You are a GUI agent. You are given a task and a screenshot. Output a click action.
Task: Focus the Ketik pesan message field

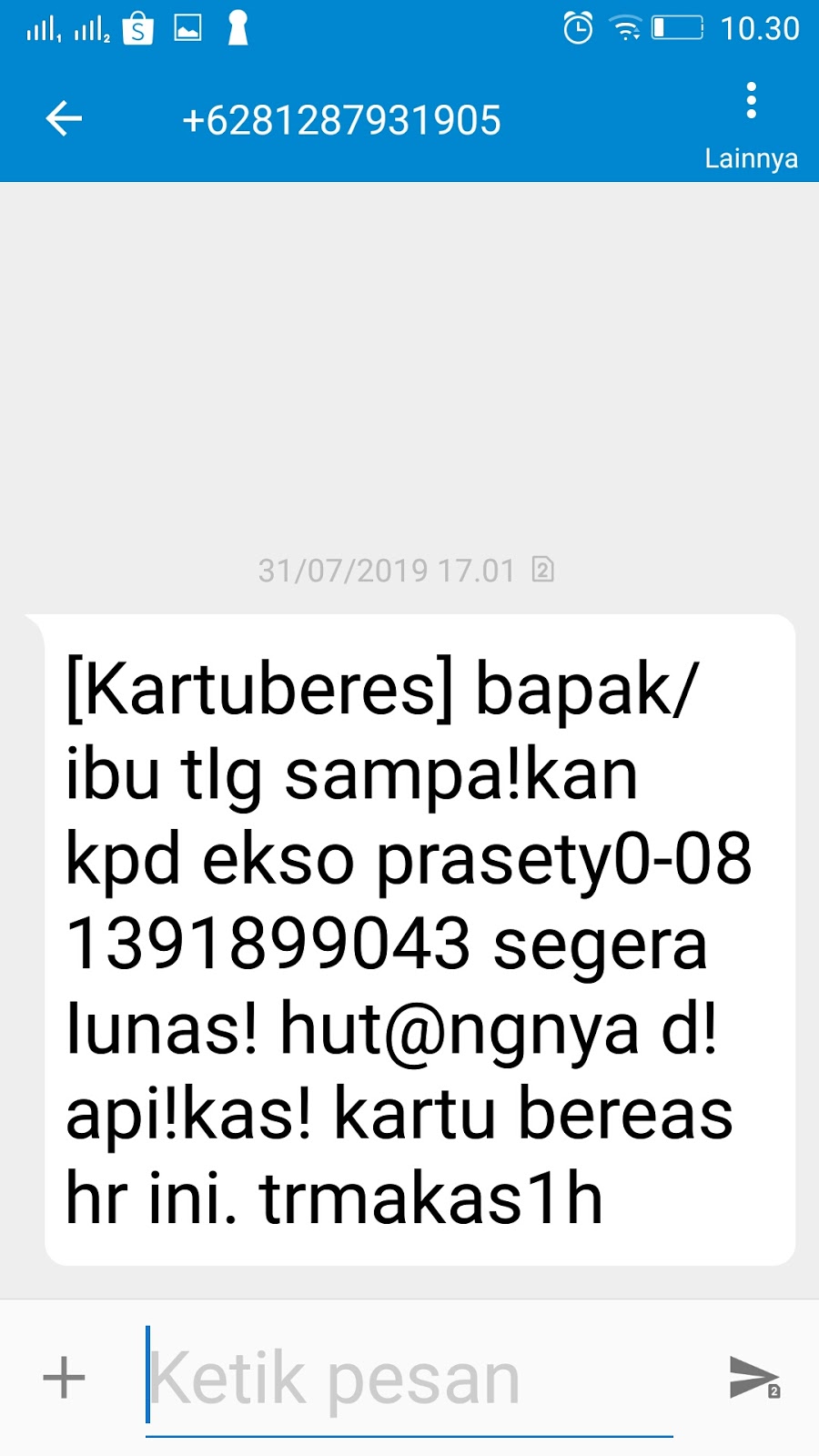coord(409,1380)
